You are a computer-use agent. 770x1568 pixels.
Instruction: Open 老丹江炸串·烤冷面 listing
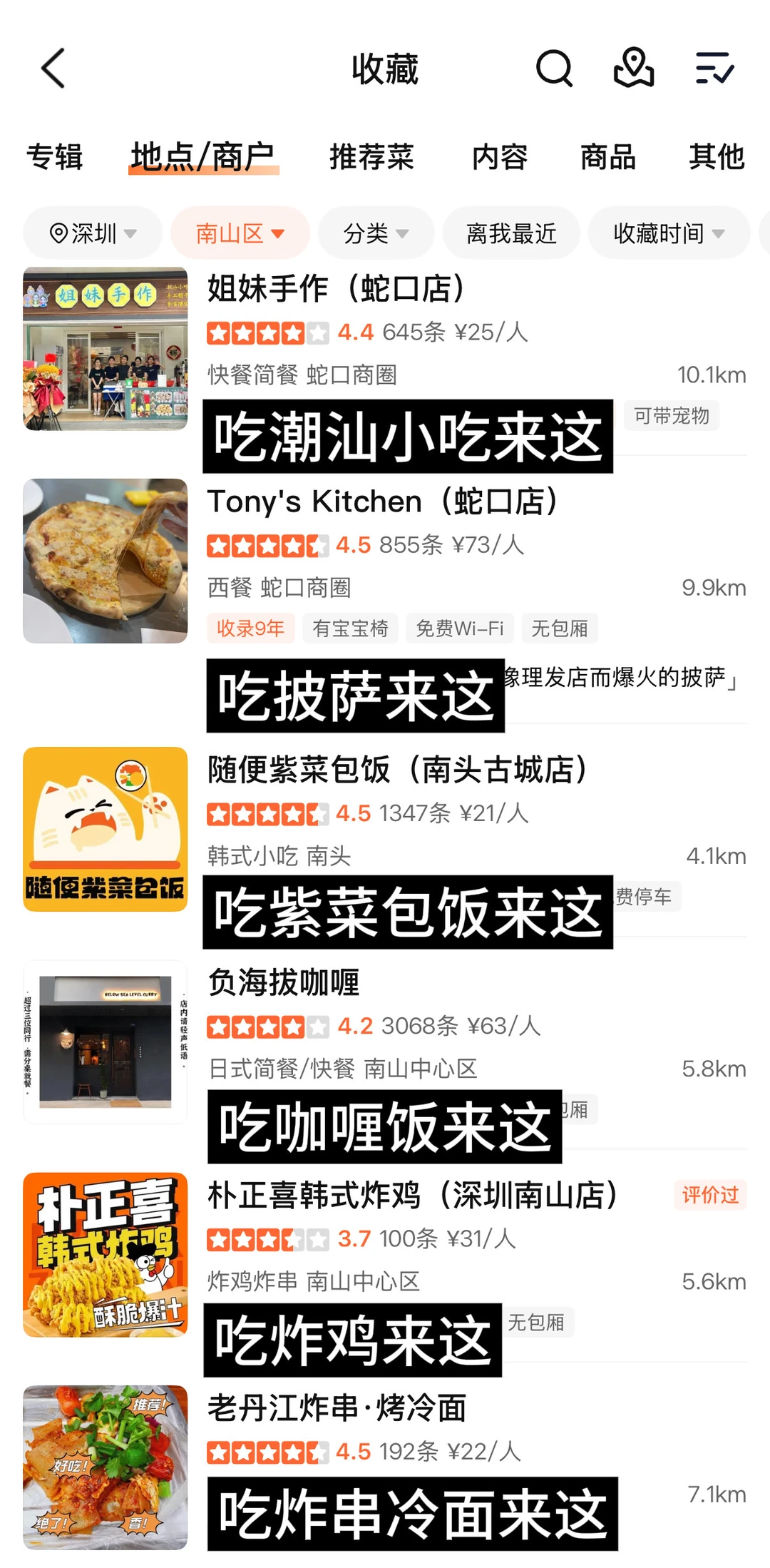337,1408
